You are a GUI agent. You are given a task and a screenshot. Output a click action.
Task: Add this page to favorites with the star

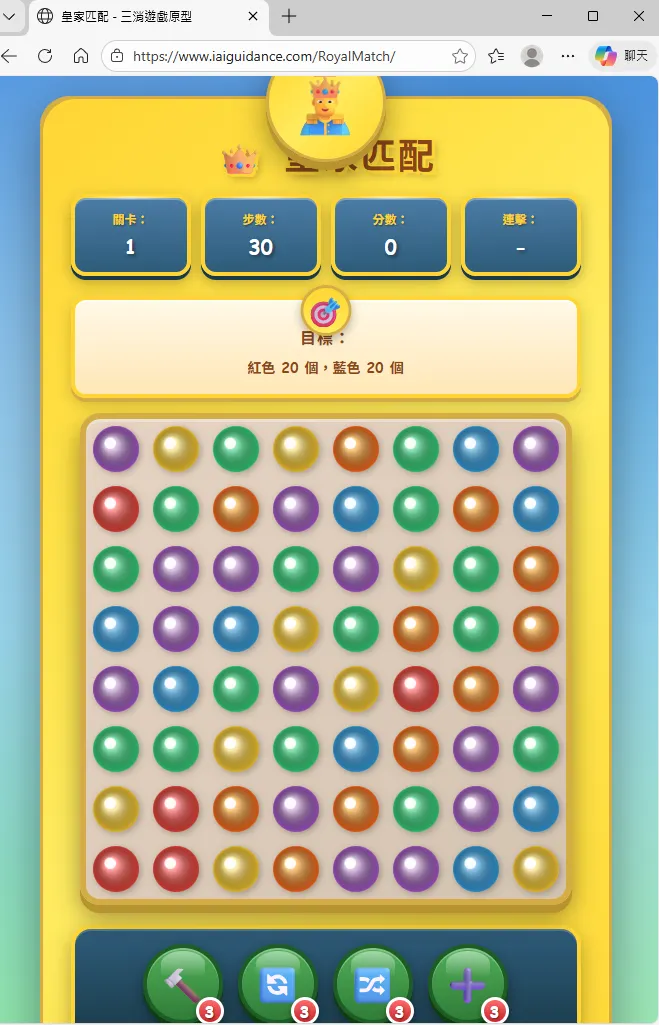pyautogui.click(x=460, y=56)
